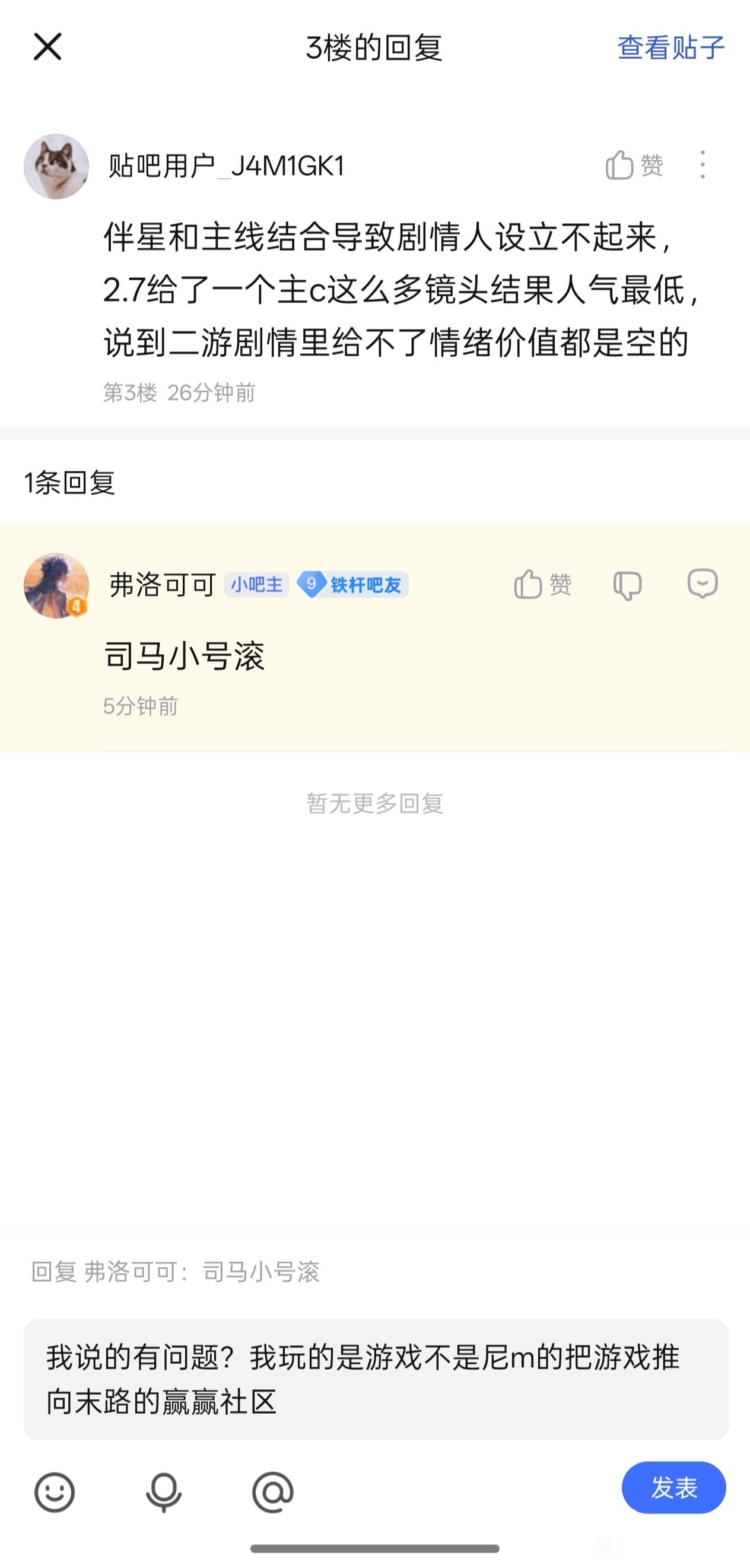View 贴吧用户_J4M1GK1's cat avatar profile
The width and height of the screenshot is (750, 1568).
coord(56,166)
